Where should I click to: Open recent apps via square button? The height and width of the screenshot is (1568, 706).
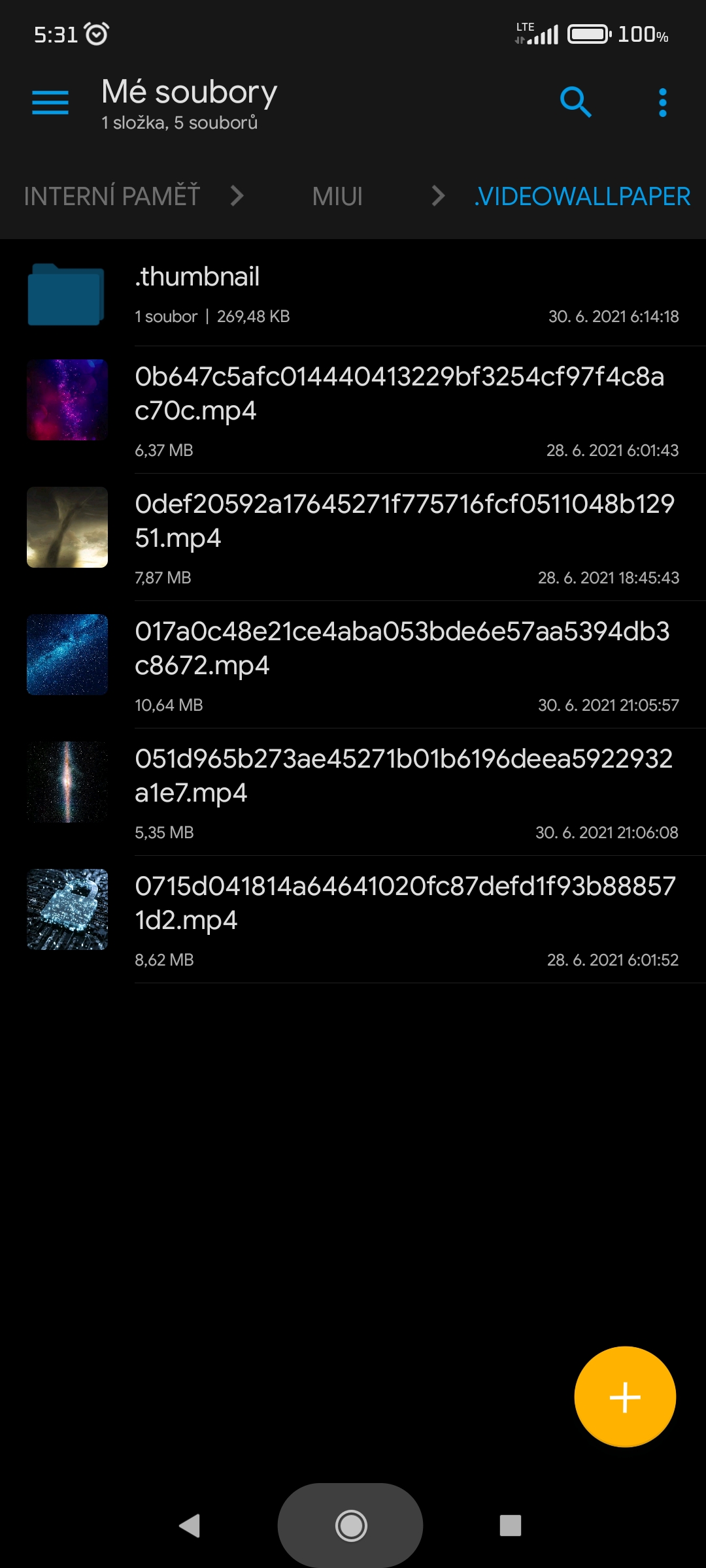click(510, 1526)
